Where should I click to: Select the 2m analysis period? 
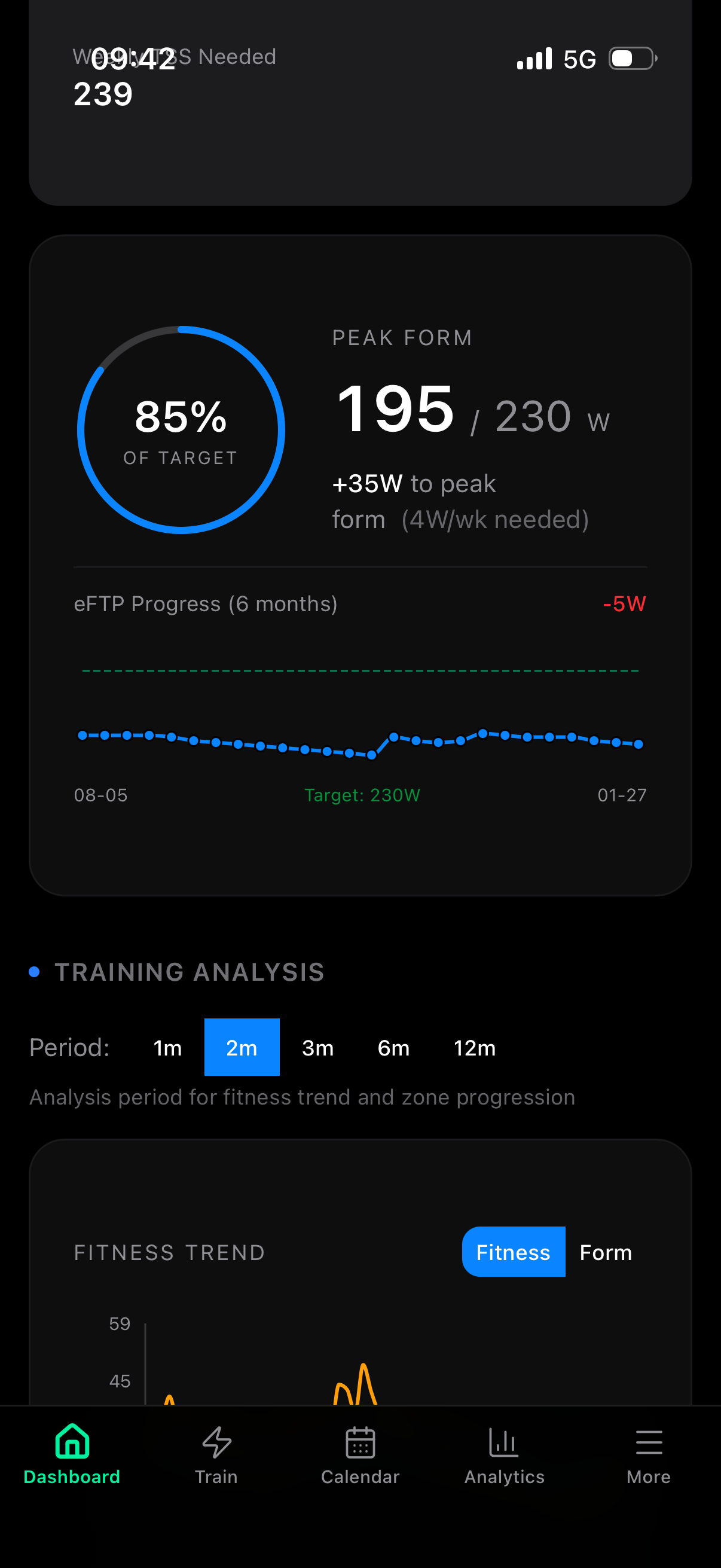pos(242,1048)
